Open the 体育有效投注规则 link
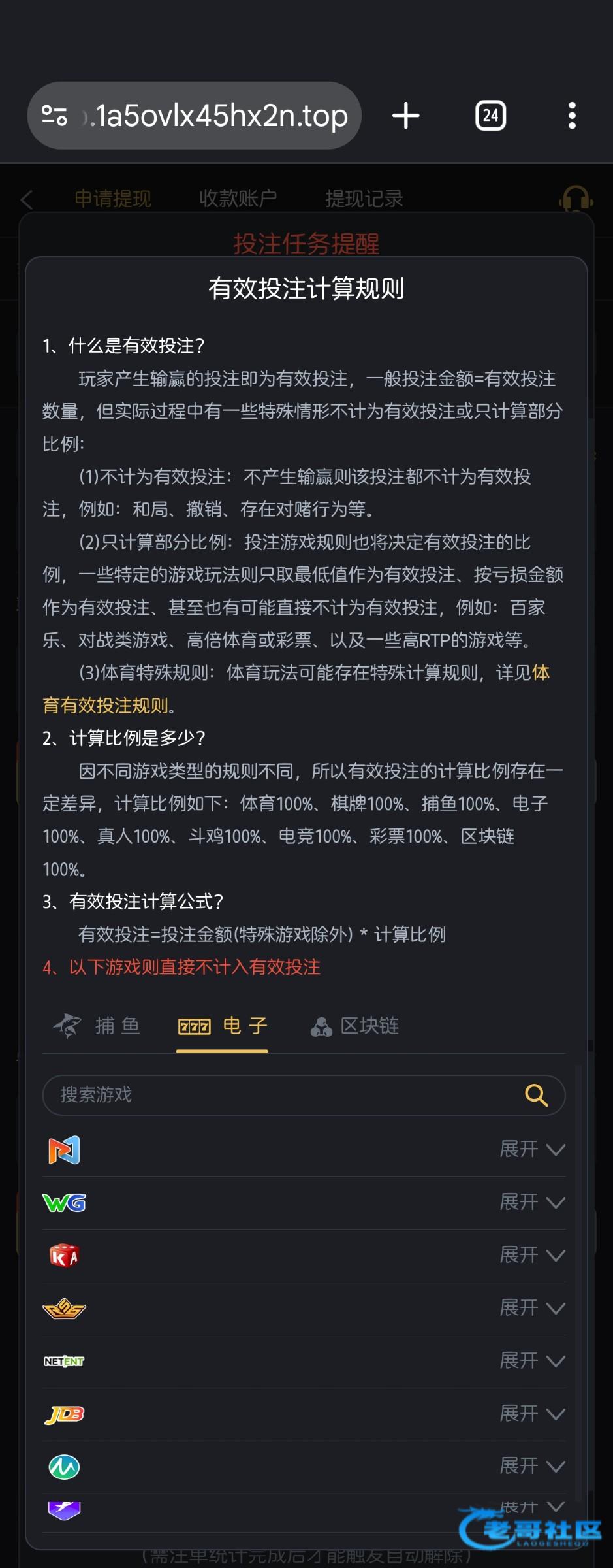 coord(104,706)
